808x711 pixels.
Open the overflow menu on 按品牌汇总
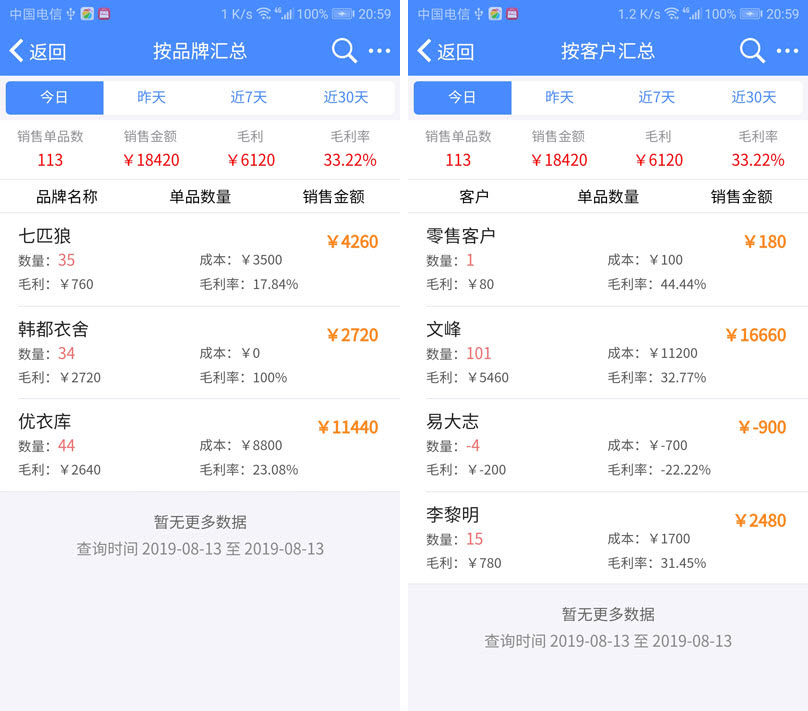(380, 51)
